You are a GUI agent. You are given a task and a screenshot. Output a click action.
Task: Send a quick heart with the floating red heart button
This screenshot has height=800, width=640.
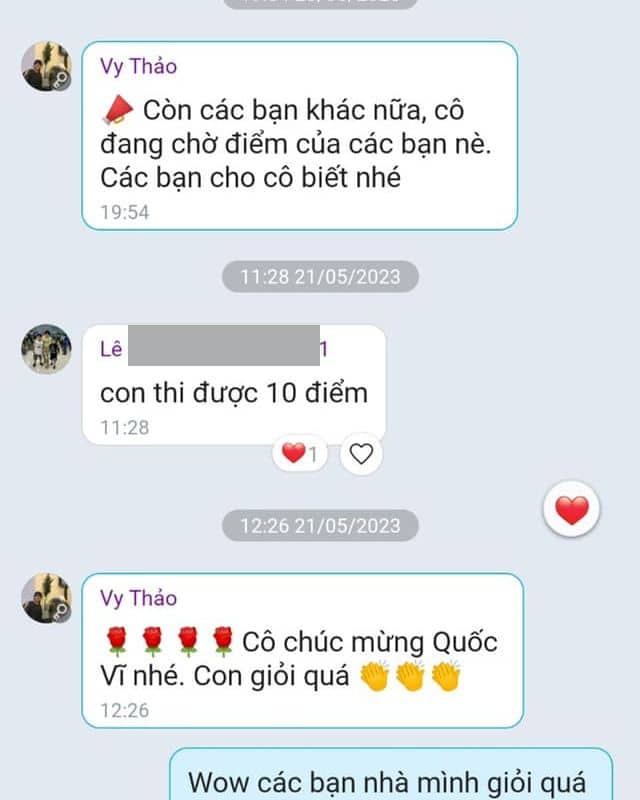tap(571, 511)
